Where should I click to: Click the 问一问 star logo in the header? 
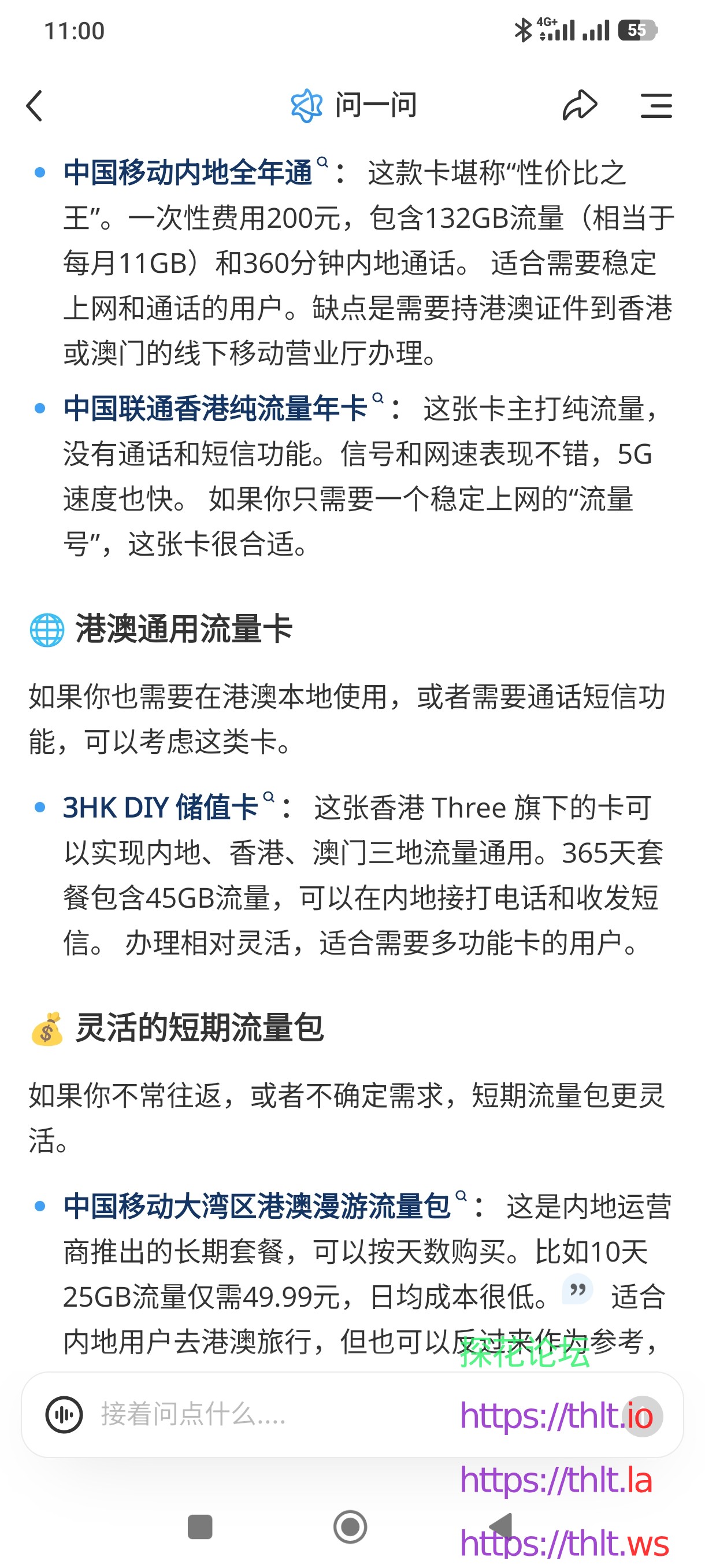(x=307, y=103)
